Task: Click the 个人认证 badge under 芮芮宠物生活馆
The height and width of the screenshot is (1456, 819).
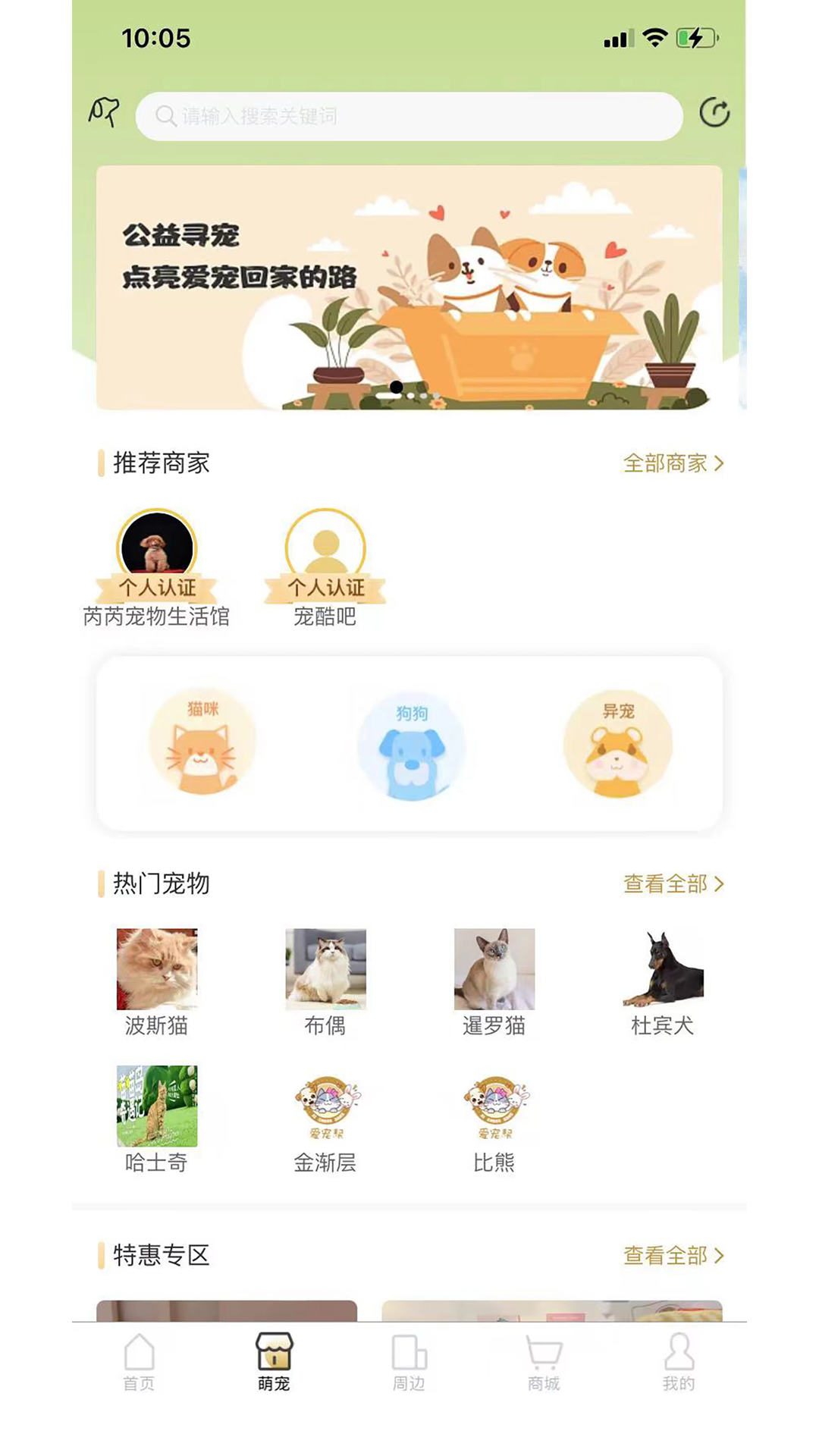Action: coord(156,586)
